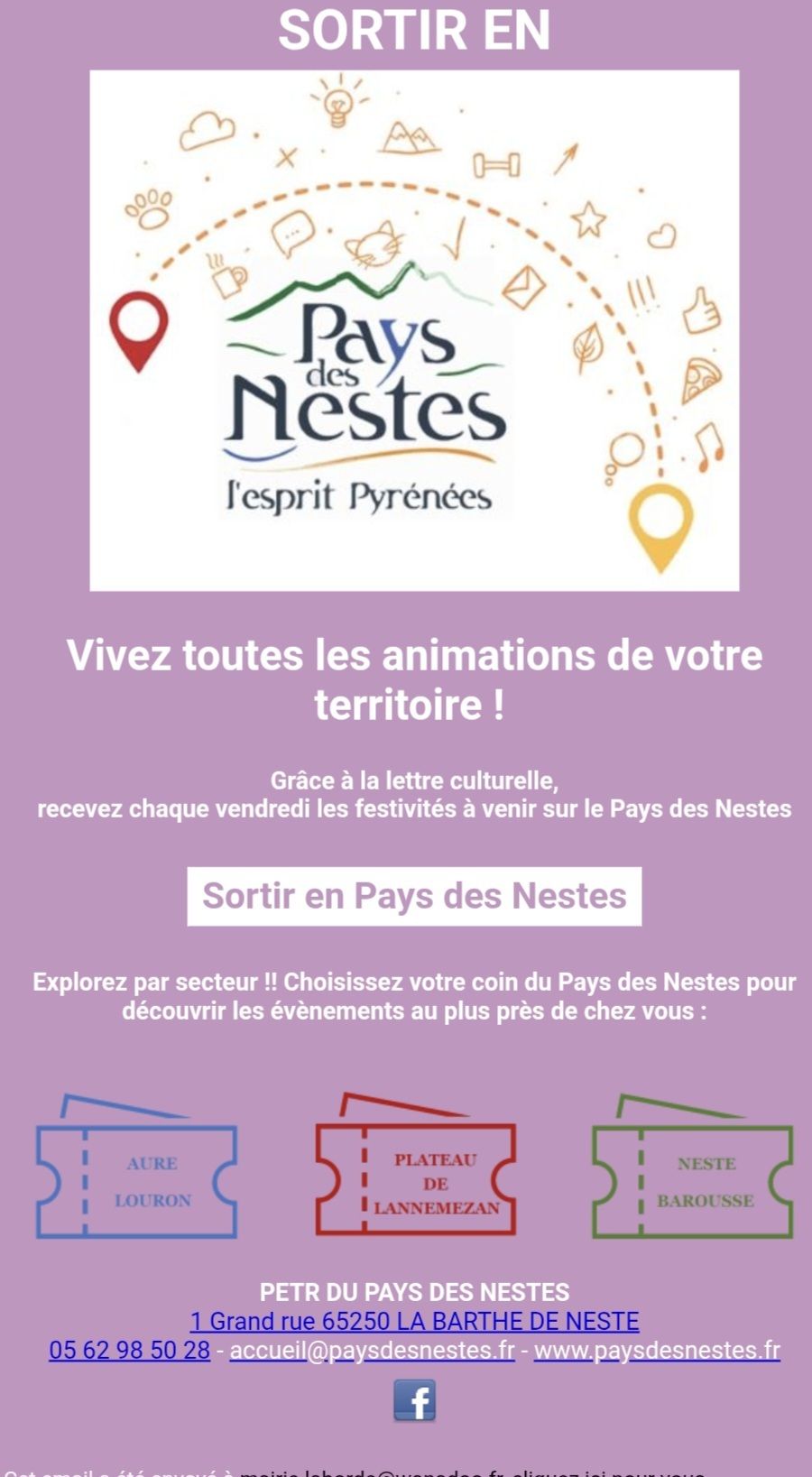Image resolution: width=812 pixels, height=1477 pixels.
Task: Select the Plateau de Lannemezan ticket
Action: tap(416, 1165)
